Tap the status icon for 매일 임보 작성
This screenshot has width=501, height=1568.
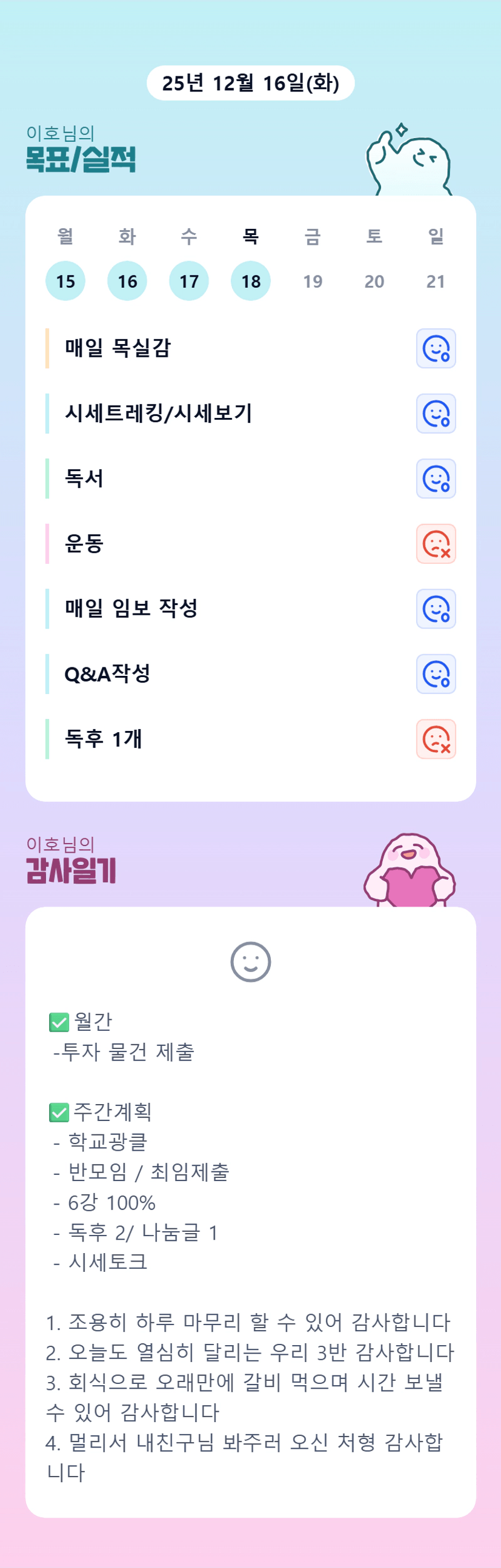[x=436, y=609]
